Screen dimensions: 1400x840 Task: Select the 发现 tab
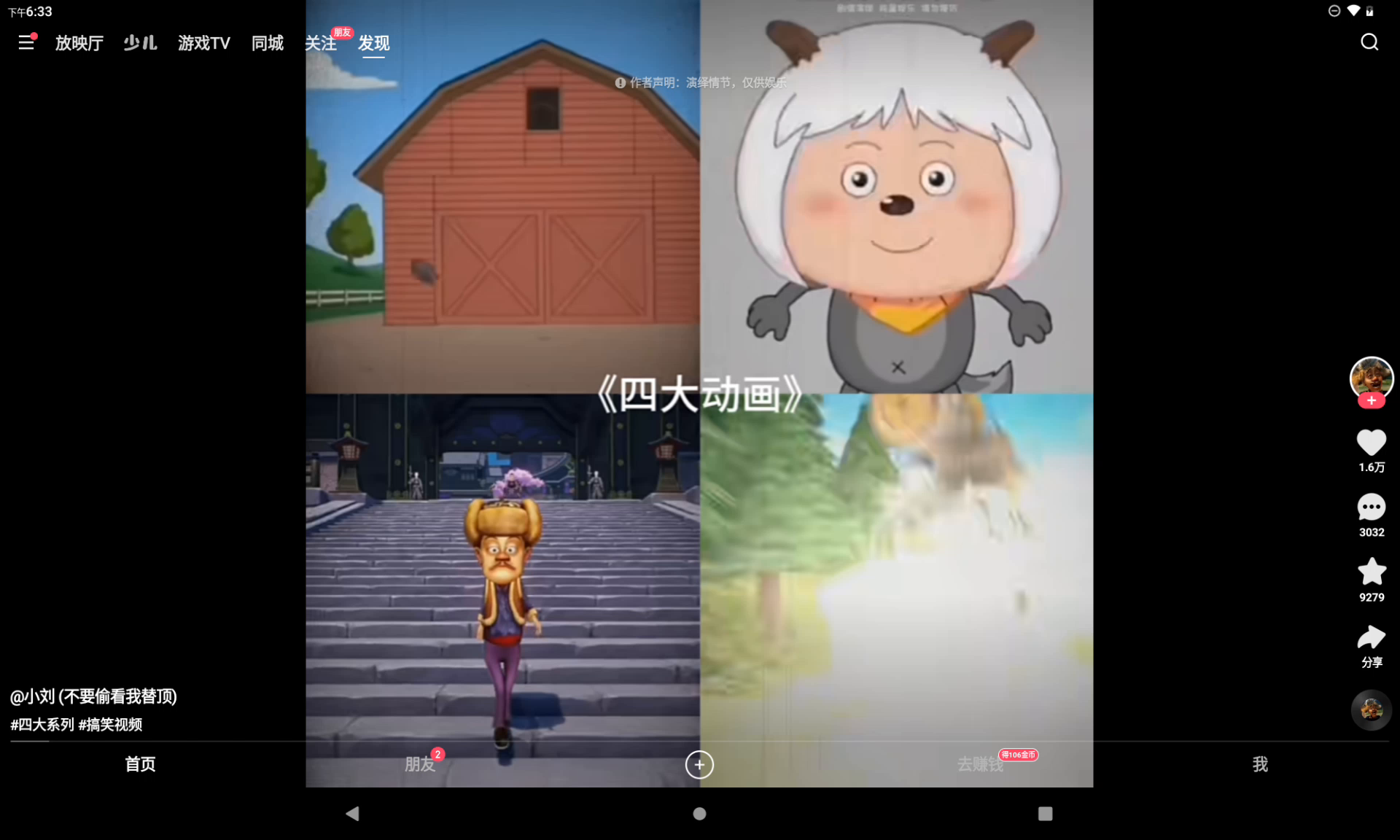tap(373, 43)
